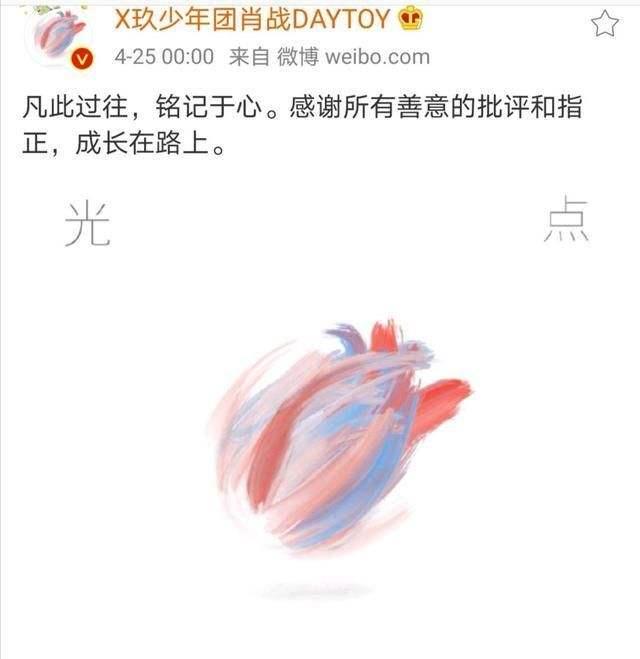Favorite this post with the star icon
The image size is (640, 659).
(604, 22)
